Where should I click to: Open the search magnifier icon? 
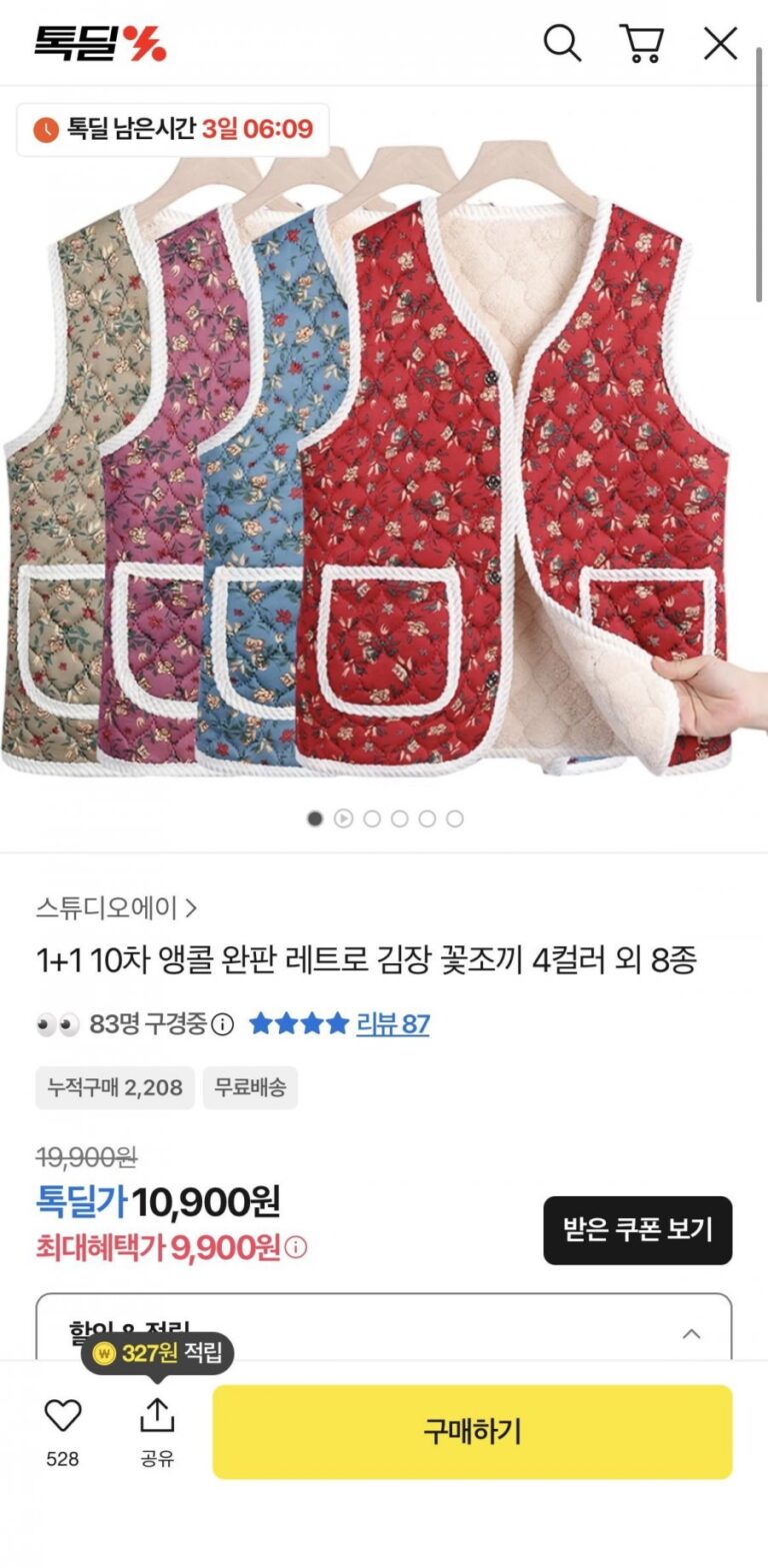click(562, 43)
